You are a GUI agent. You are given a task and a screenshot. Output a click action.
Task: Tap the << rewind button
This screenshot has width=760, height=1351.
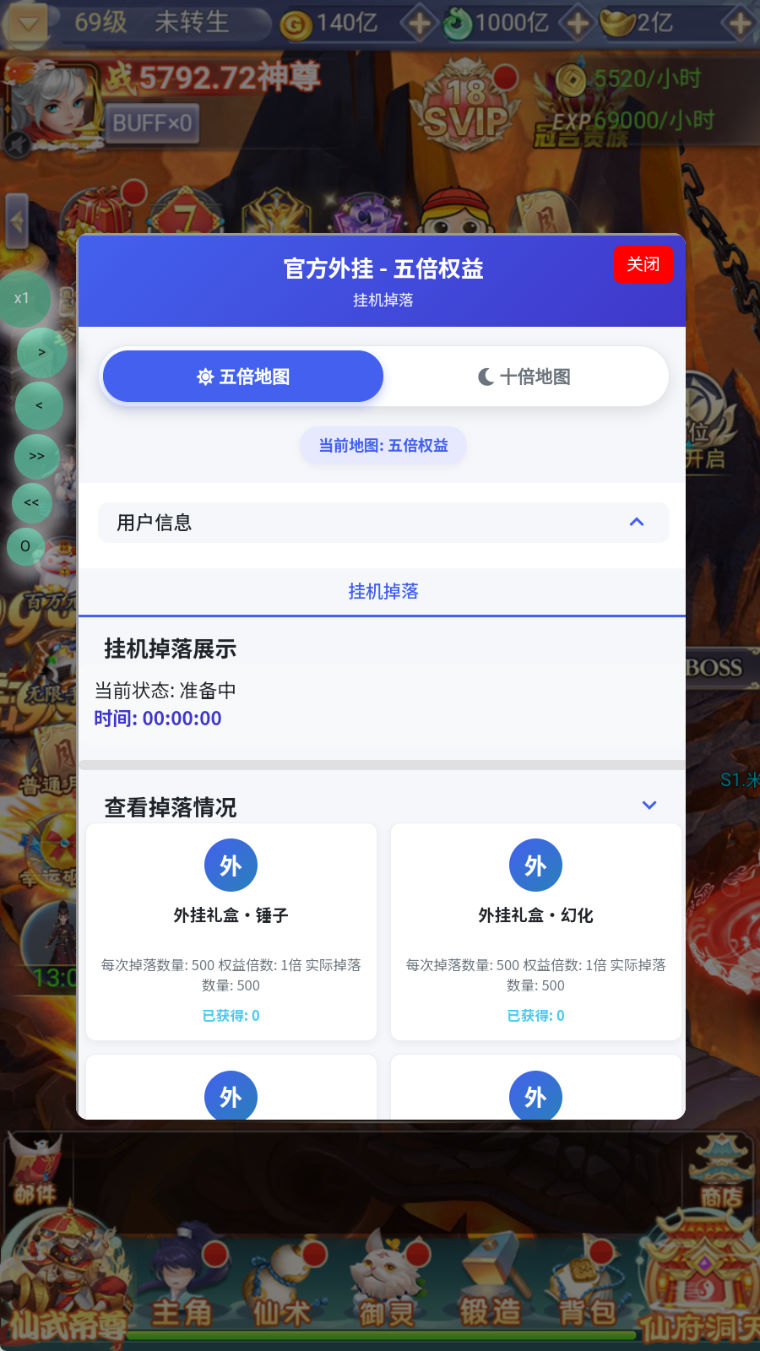pyautogui.click(x=32, y=502)
